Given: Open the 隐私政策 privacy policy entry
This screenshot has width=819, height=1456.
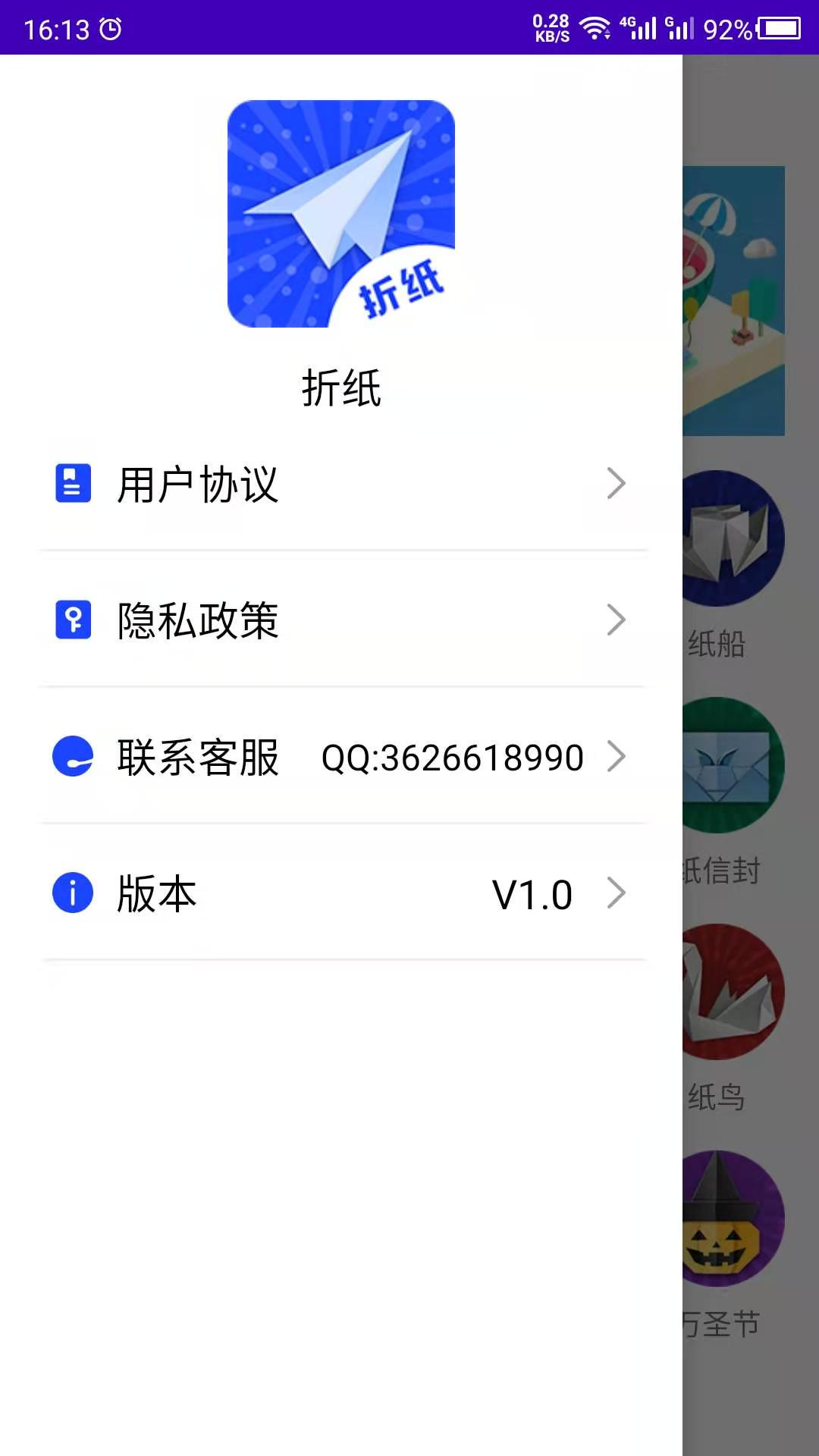Looking at the screenshot, I should click(197, 620).
